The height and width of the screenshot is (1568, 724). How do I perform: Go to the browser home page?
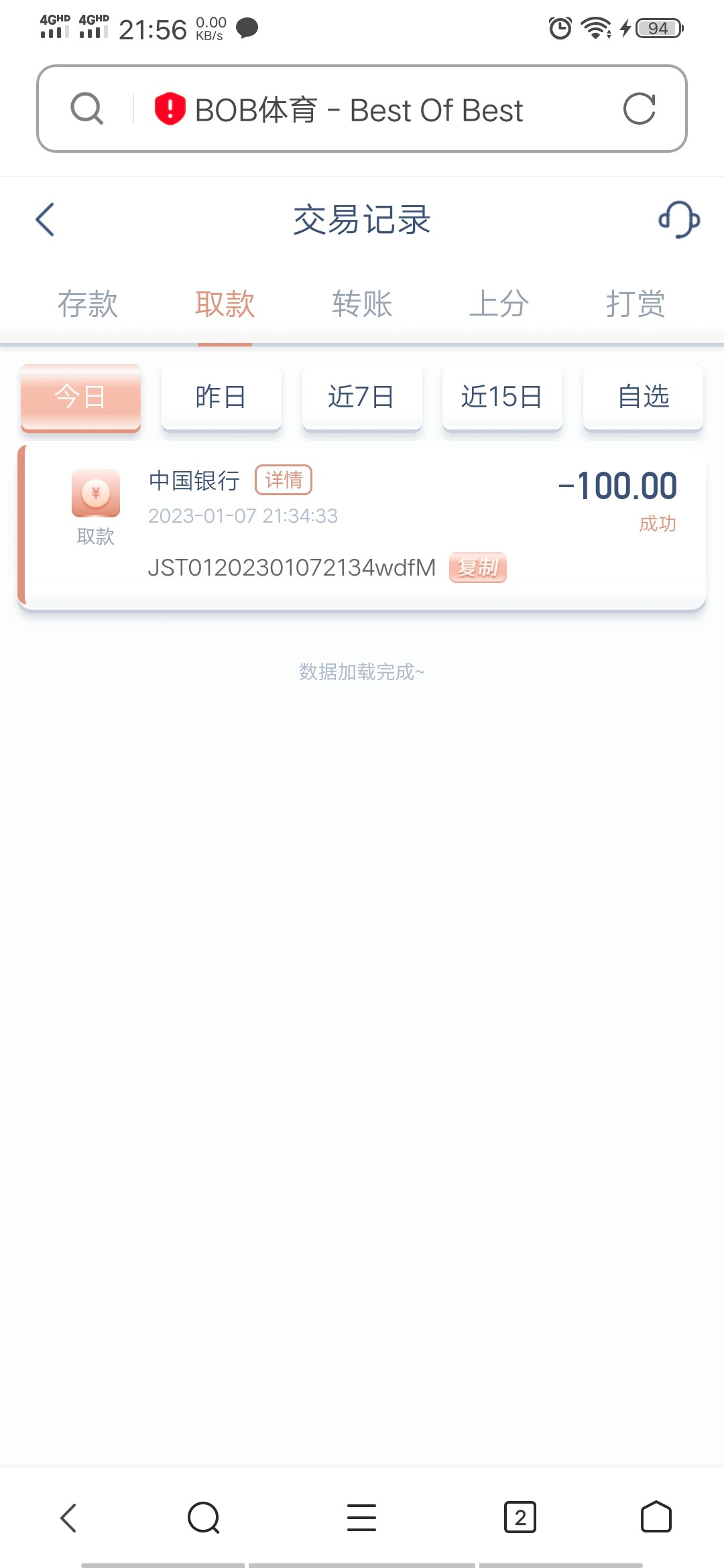coord(656,1518)
